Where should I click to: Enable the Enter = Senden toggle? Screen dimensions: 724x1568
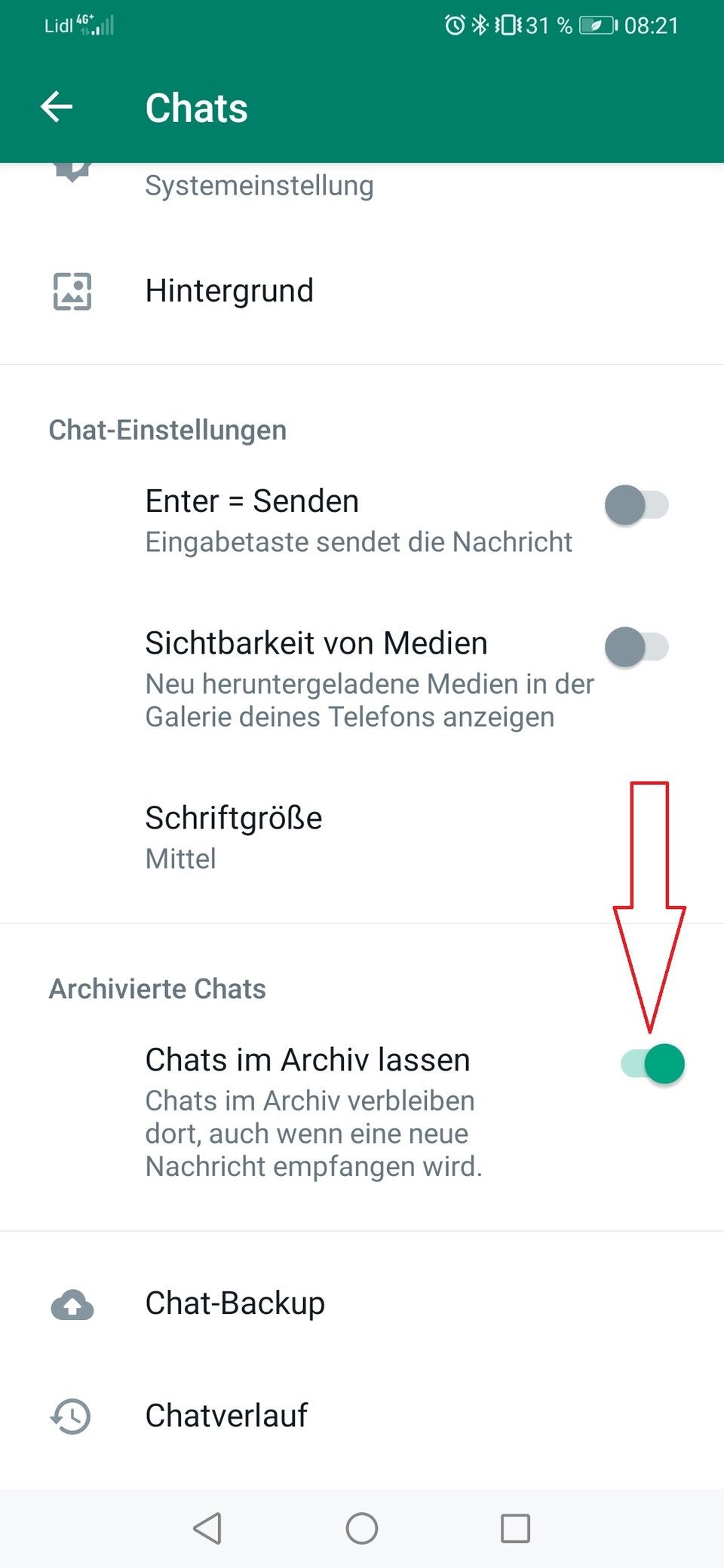tap(637, 507)
